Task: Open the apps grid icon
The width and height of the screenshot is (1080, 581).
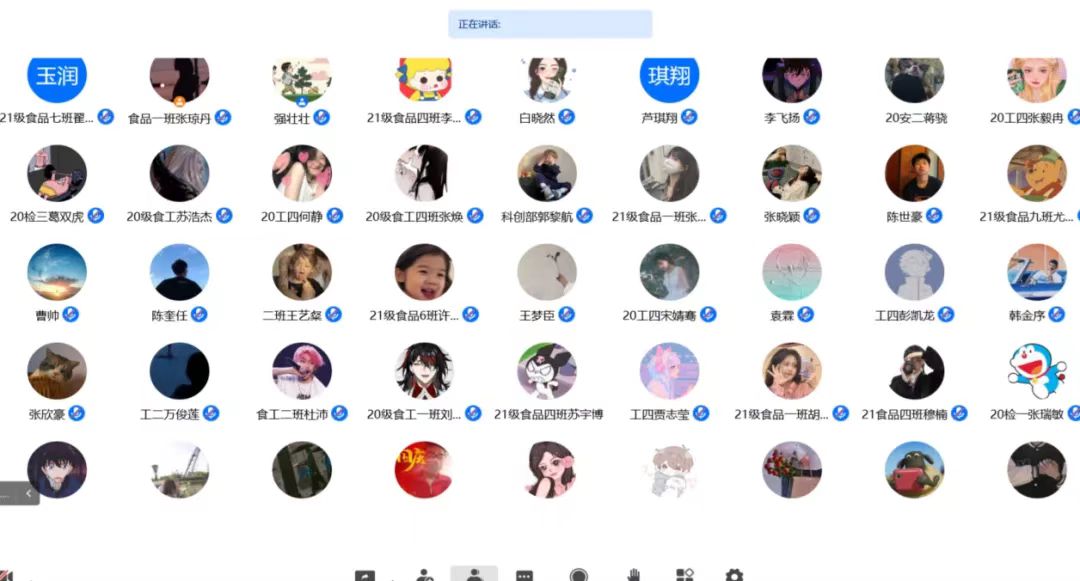Action: click(685, 575)
